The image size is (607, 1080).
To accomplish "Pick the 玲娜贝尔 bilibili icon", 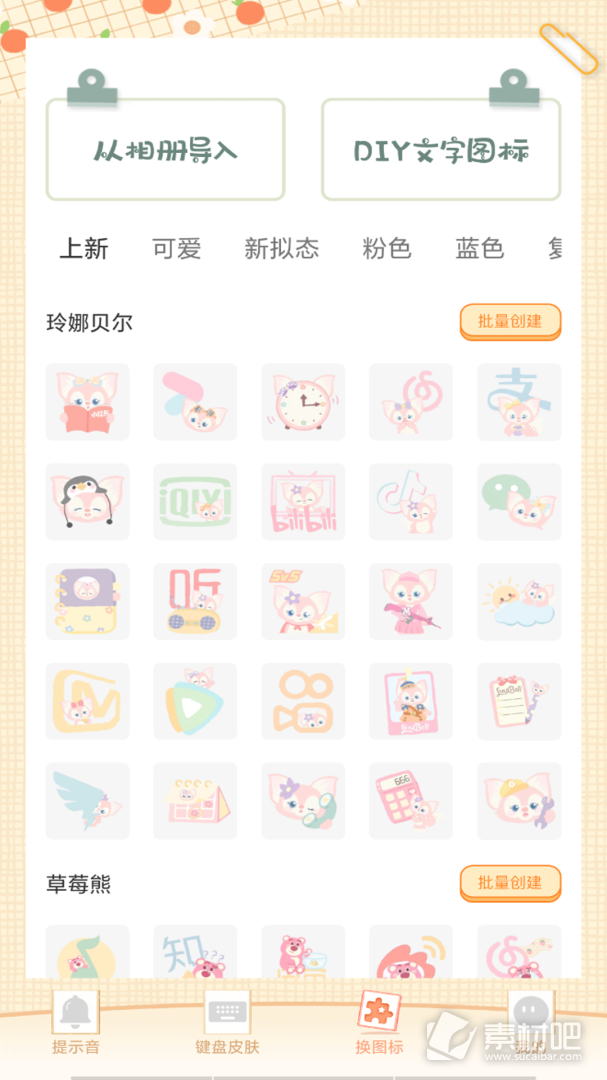I will tap(303, 502).
